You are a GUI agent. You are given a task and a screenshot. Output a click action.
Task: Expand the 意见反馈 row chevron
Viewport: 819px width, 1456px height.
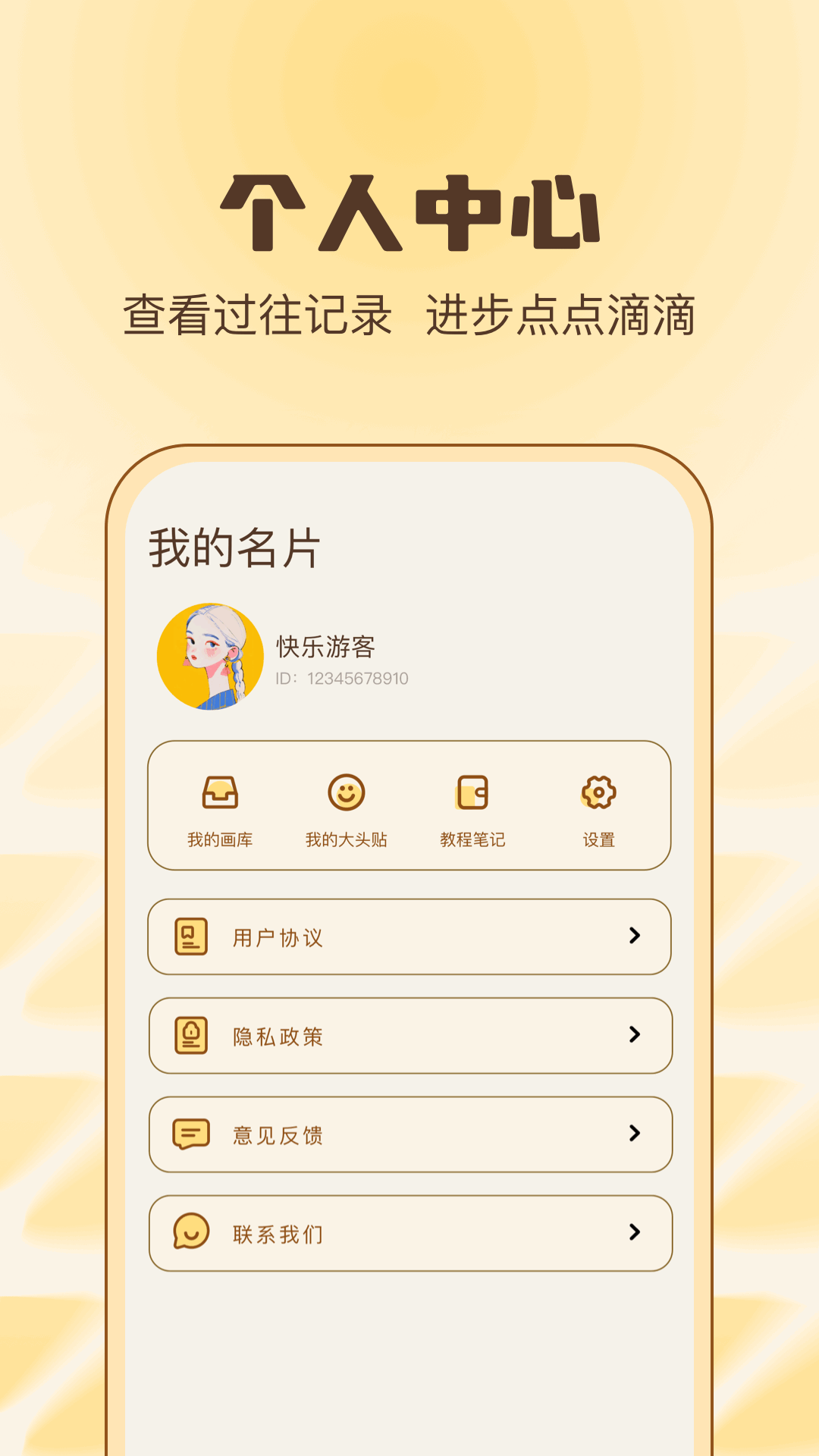635,1135
